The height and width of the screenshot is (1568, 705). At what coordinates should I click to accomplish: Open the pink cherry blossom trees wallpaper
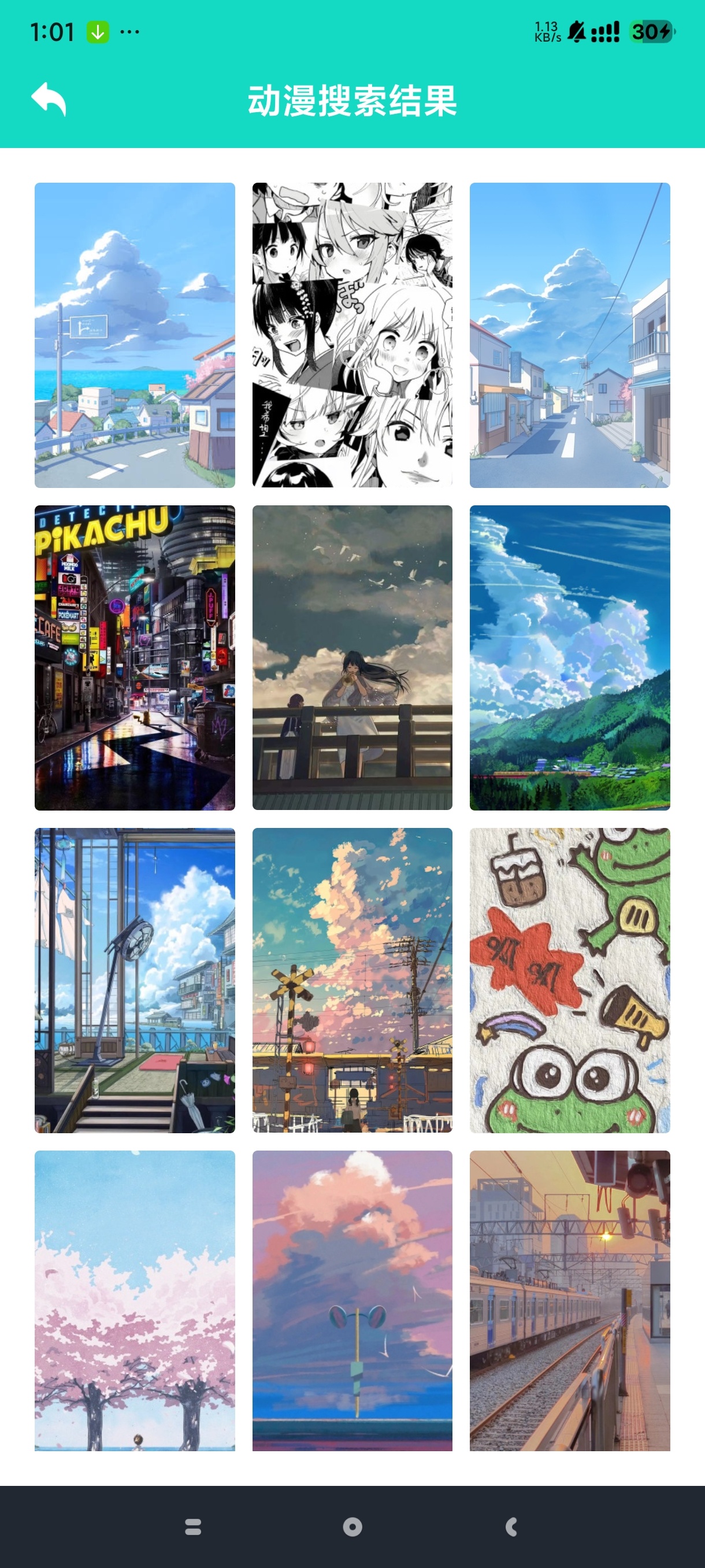135,1300
